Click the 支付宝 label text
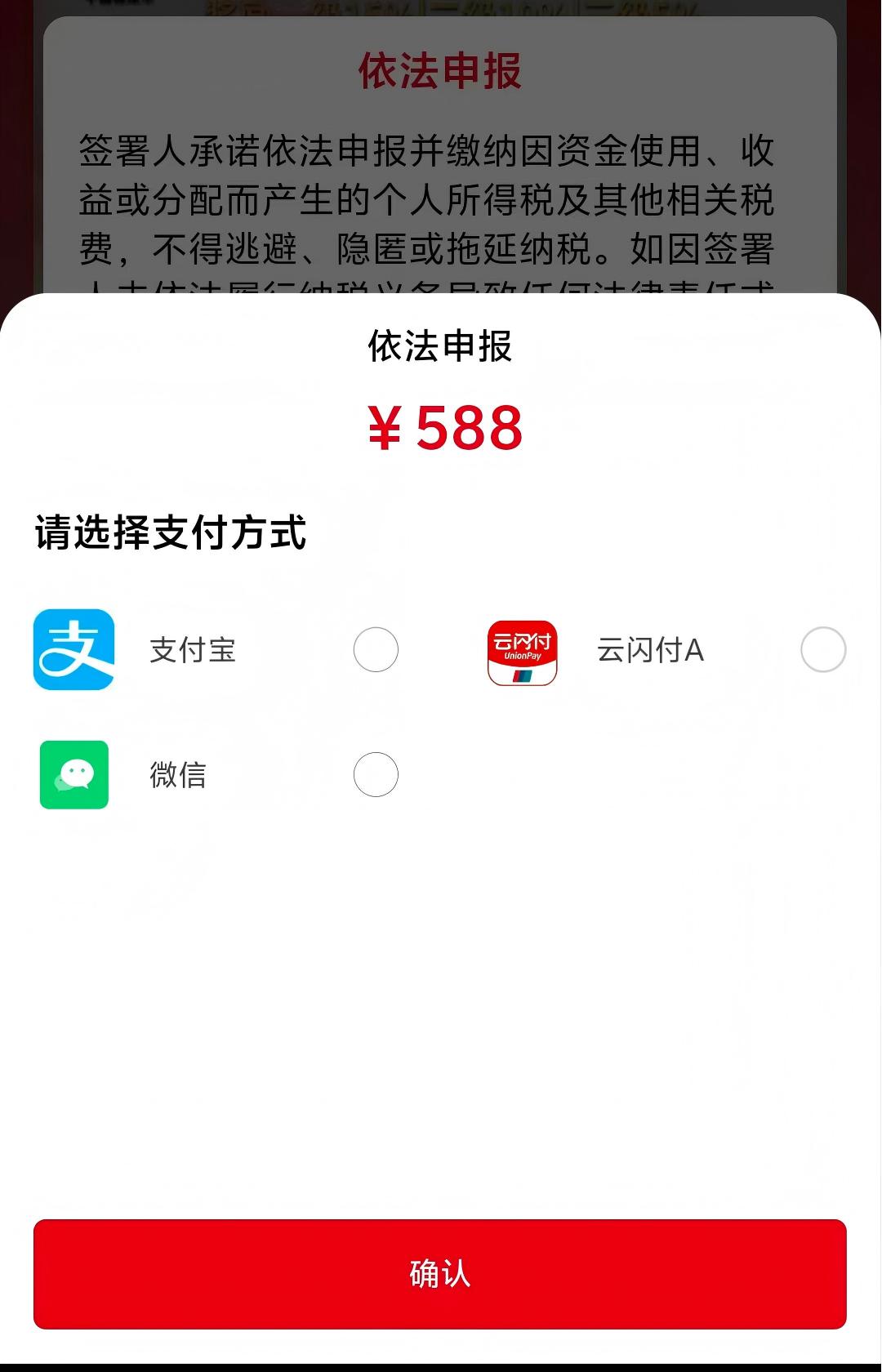 click(x=192, y=650)
